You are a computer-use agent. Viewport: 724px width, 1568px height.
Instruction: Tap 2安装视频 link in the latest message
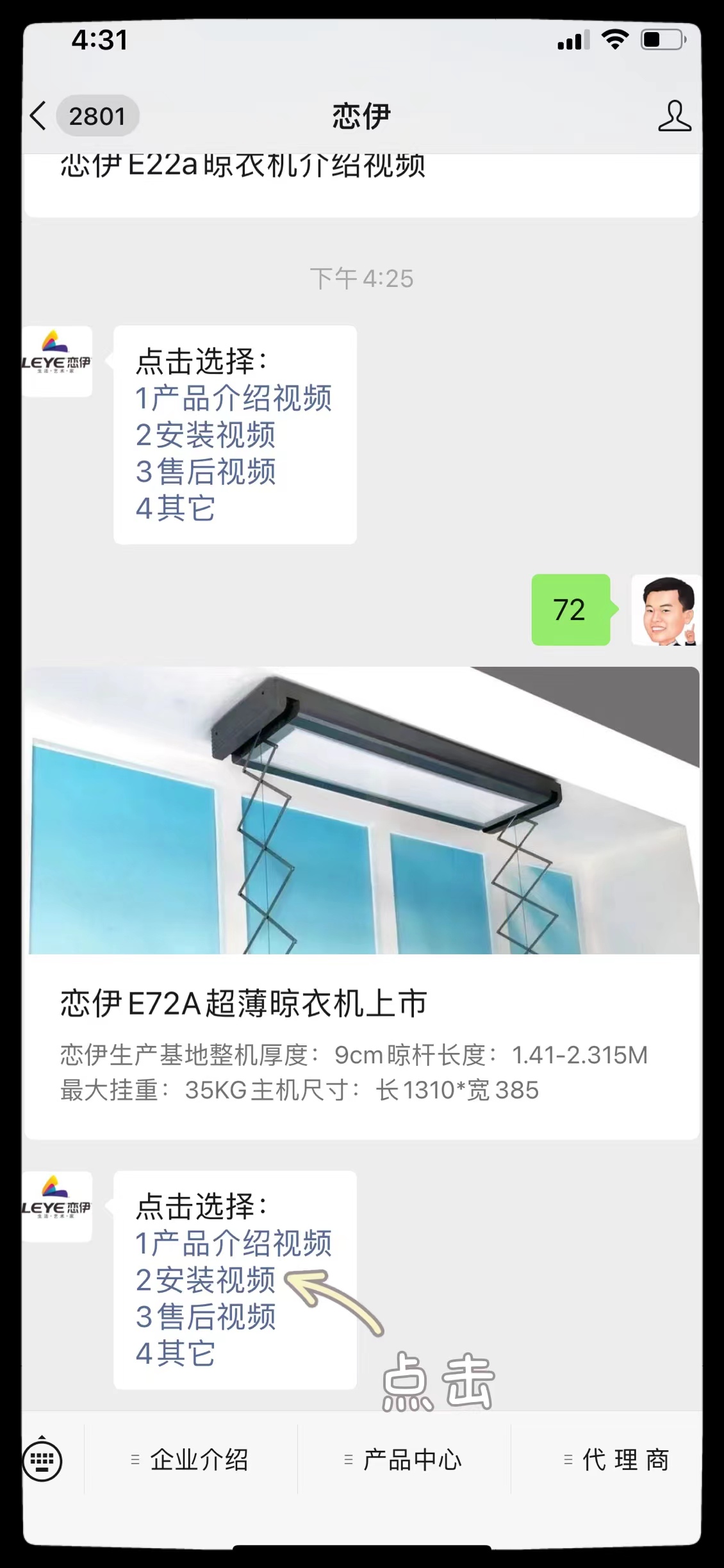(205, 1280)
